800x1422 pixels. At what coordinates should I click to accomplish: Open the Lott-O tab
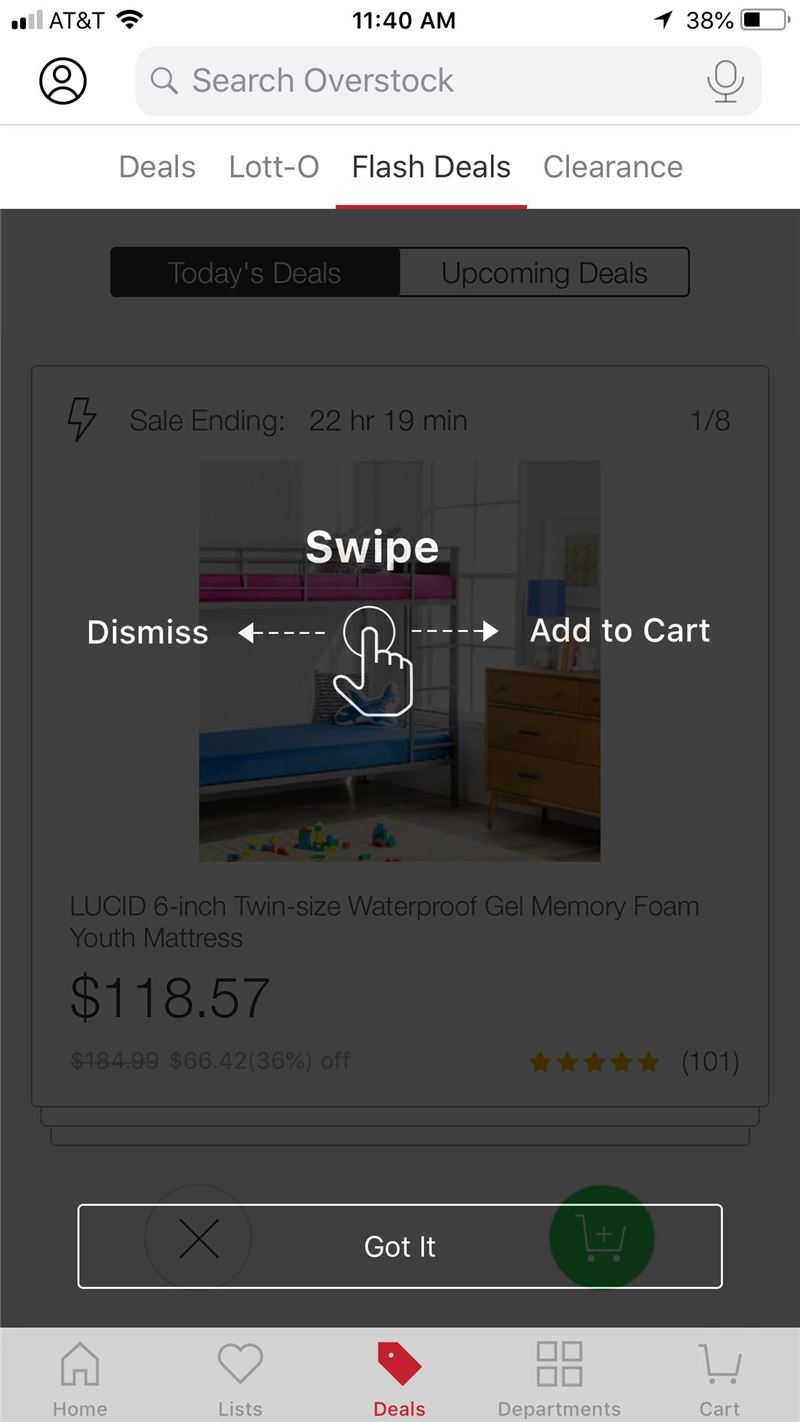274,167
